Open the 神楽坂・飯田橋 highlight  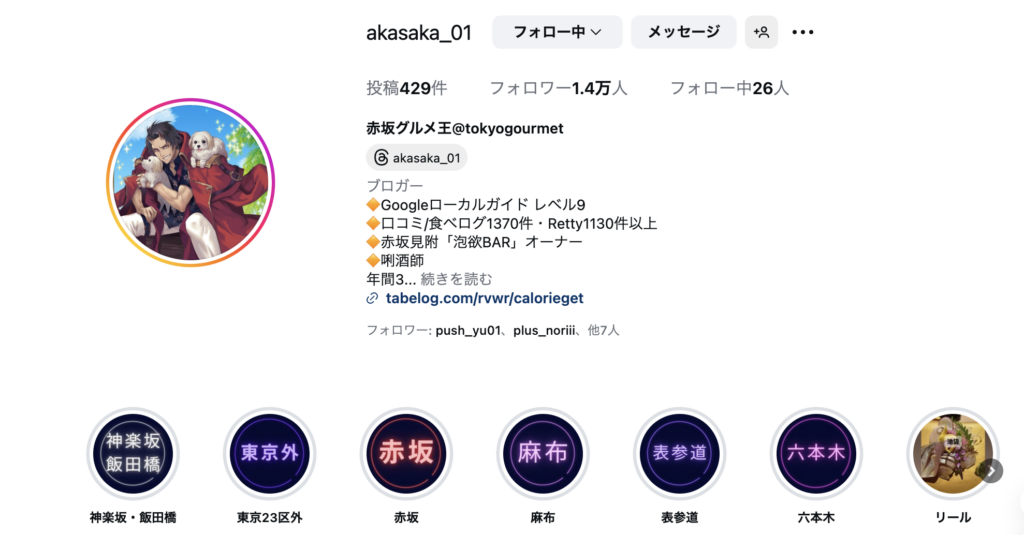click(x=133, y=454)
